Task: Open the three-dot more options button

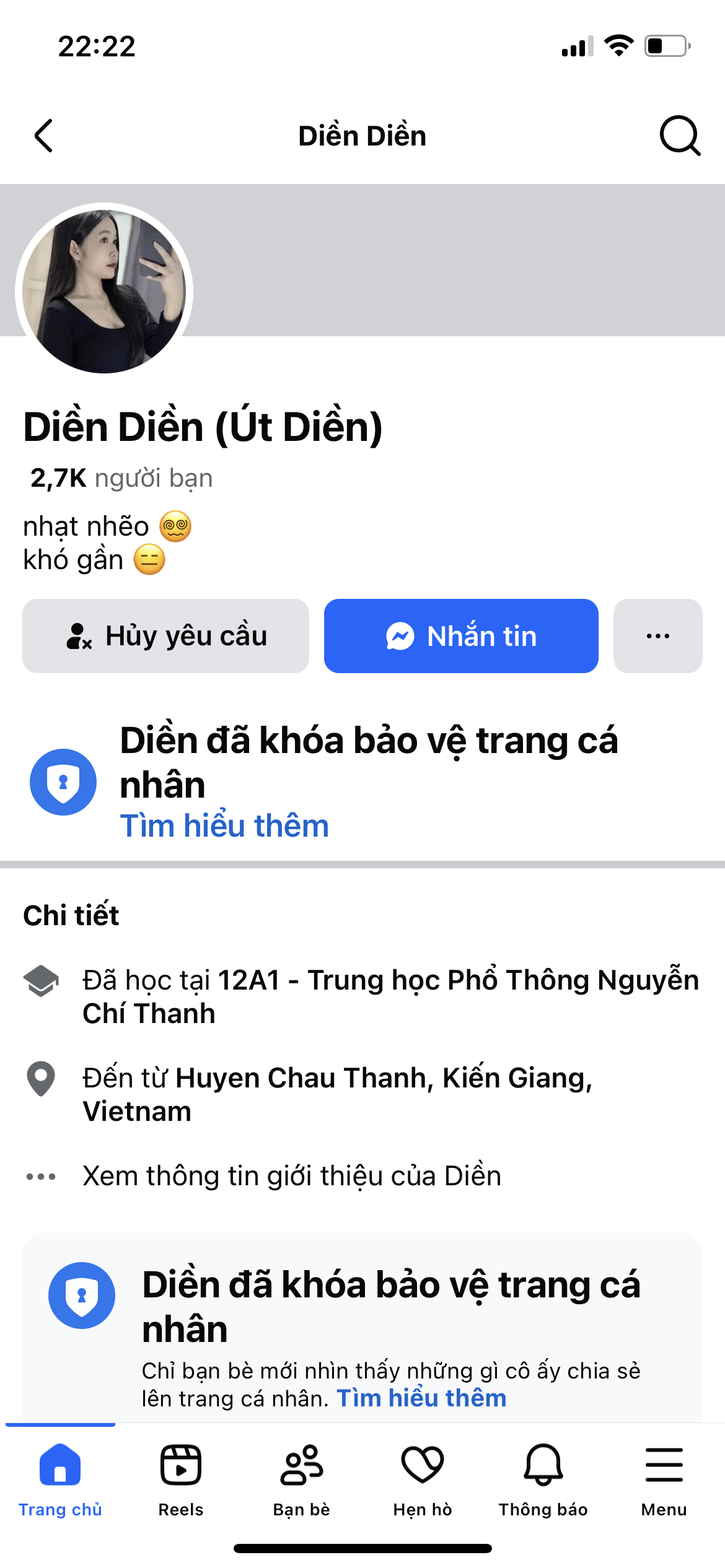Action: (657, 636)
